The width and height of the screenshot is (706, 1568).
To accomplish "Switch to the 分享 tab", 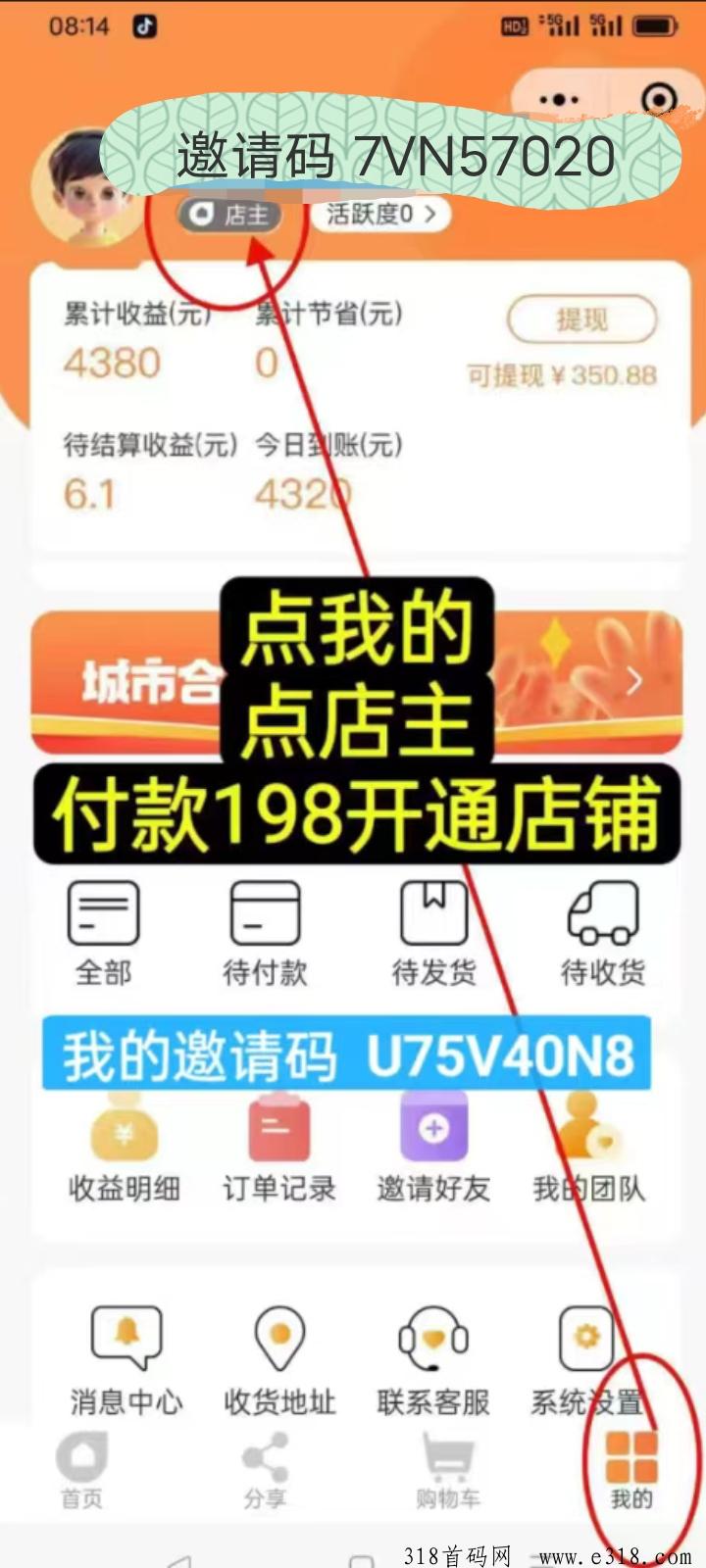I will 265,1470.
